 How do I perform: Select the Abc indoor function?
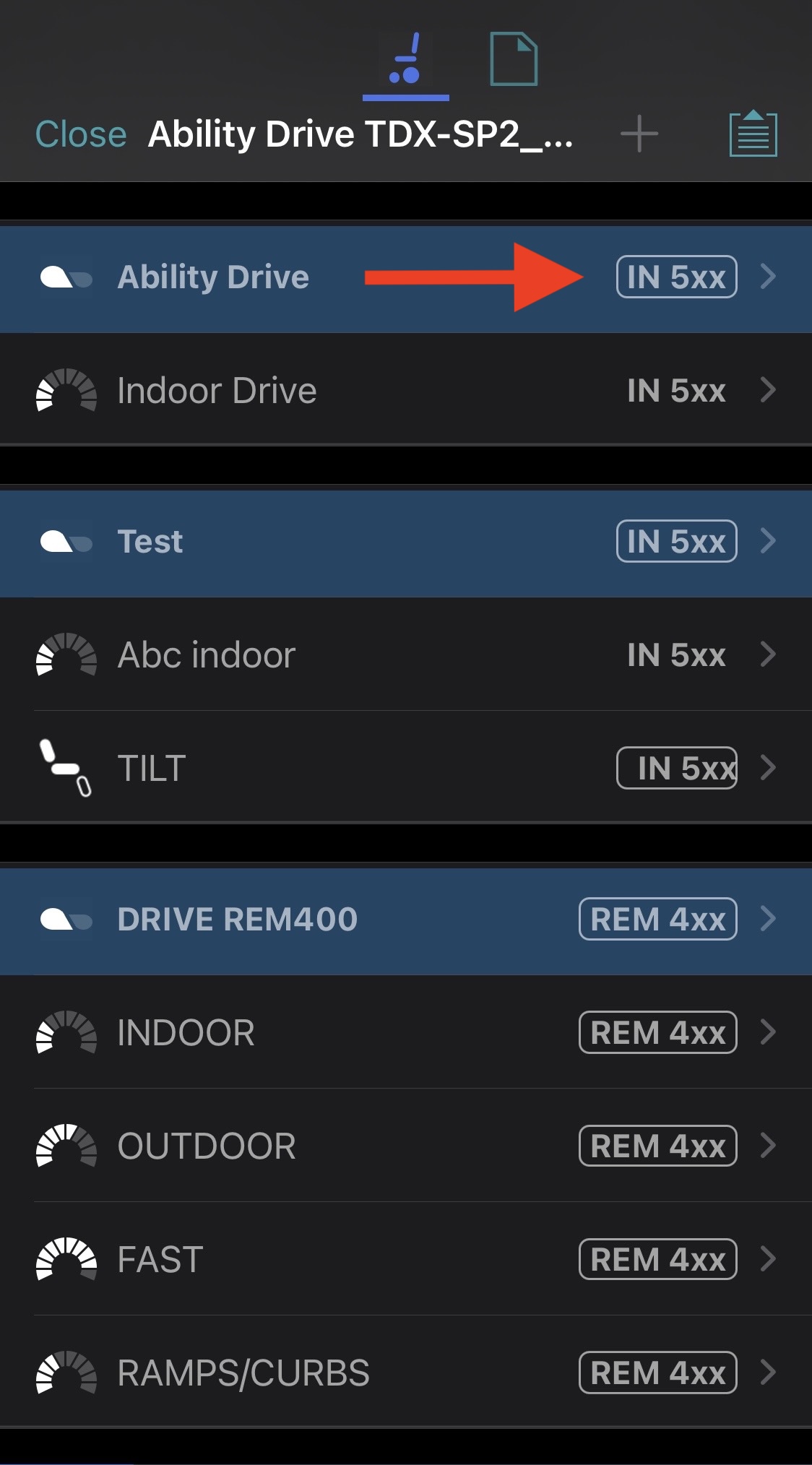click(x=405, y=655)
